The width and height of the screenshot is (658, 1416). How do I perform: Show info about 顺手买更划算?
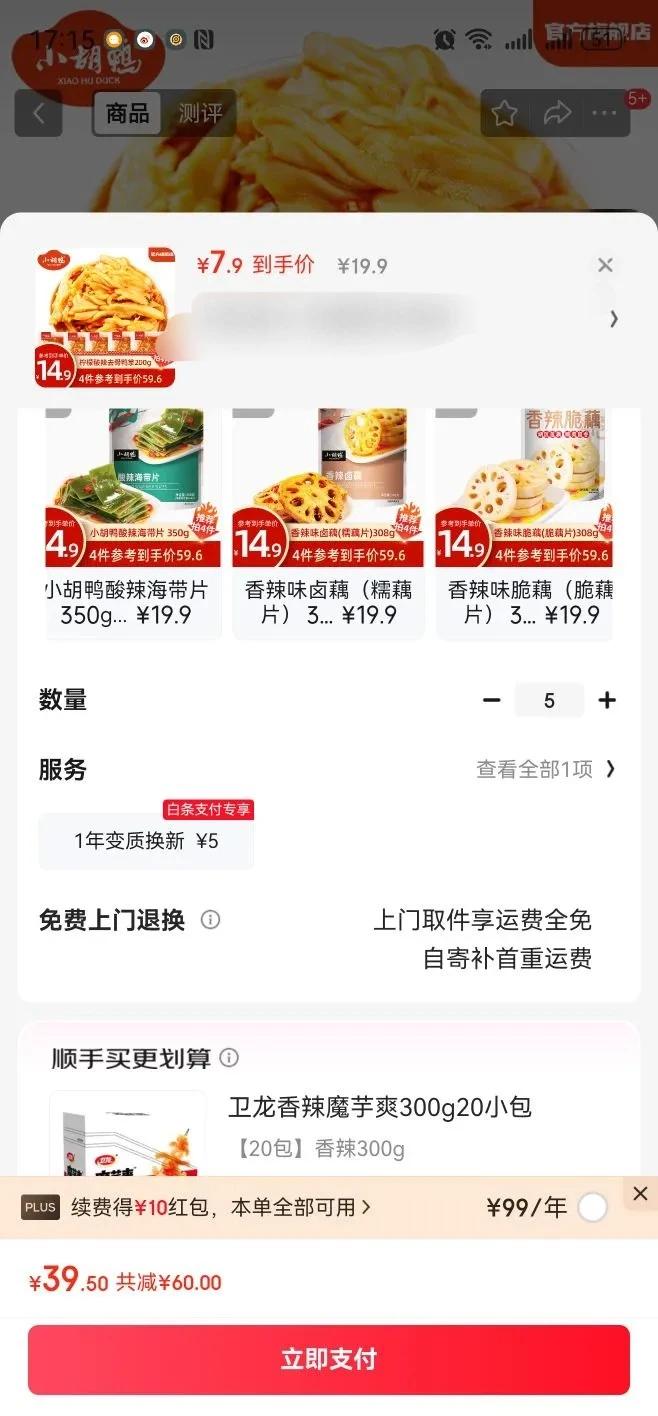tap(229, 1057)
